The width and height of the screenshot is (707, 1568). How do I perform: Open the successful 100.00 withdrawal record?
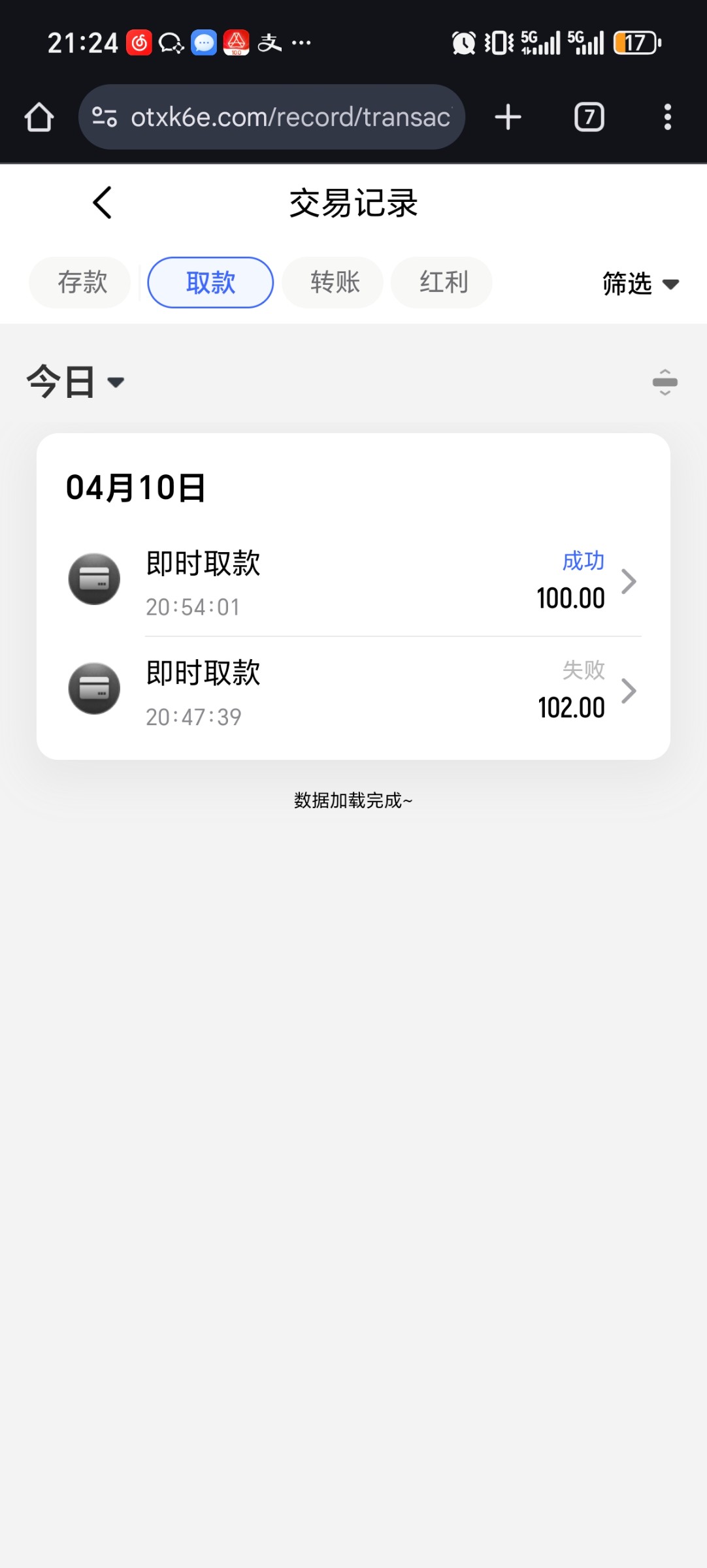tap(354, 581)
